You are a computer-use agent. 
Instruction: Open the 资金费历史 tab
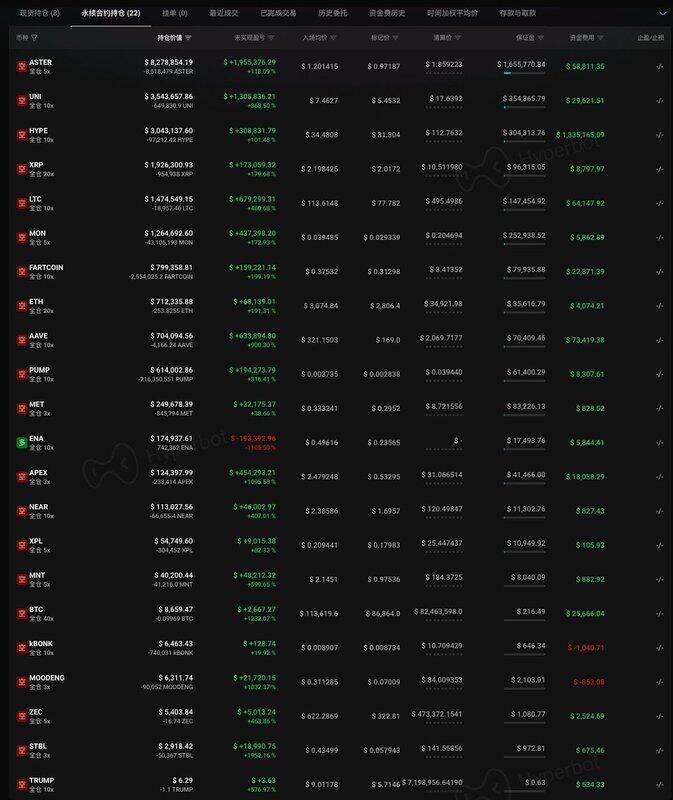coord(385,13)
